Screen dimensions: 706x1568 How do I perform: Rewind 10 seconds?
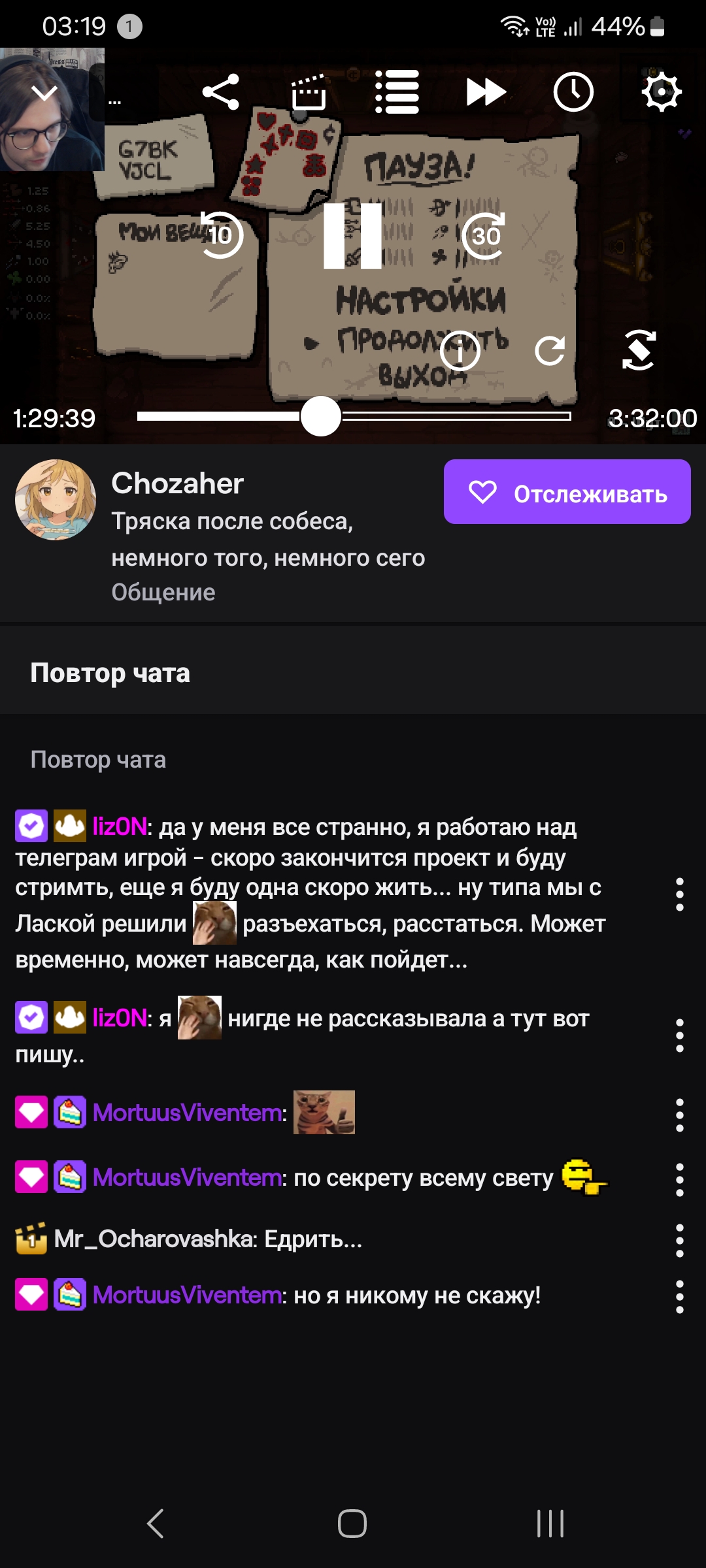coord(220,235)
